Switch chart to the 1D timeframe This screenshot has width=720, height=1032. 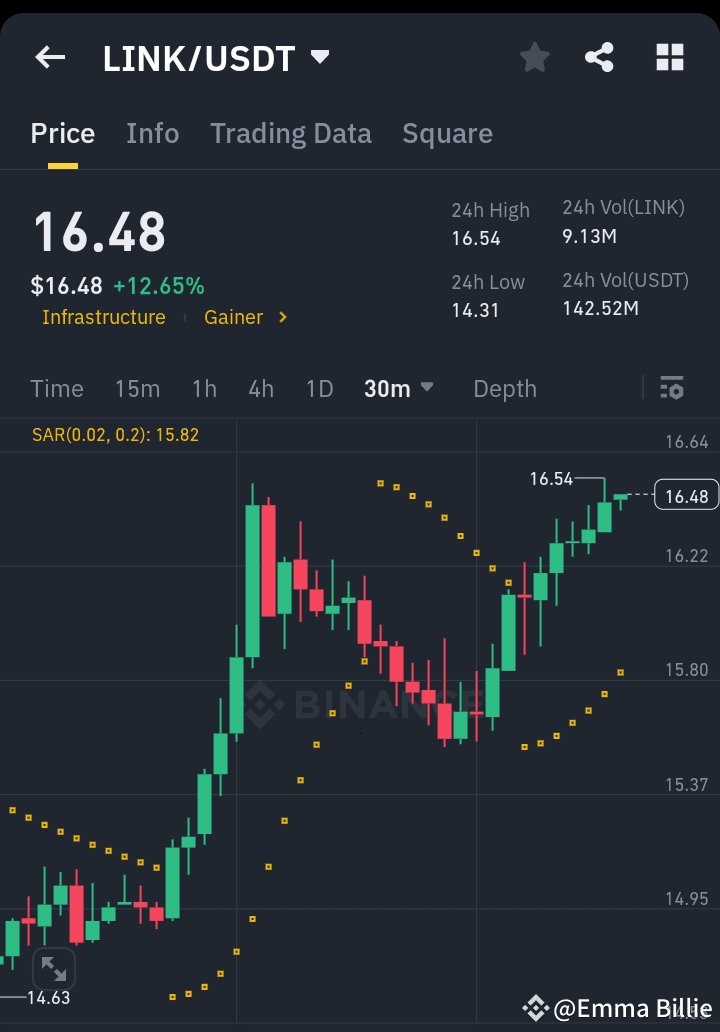[319, 388]
